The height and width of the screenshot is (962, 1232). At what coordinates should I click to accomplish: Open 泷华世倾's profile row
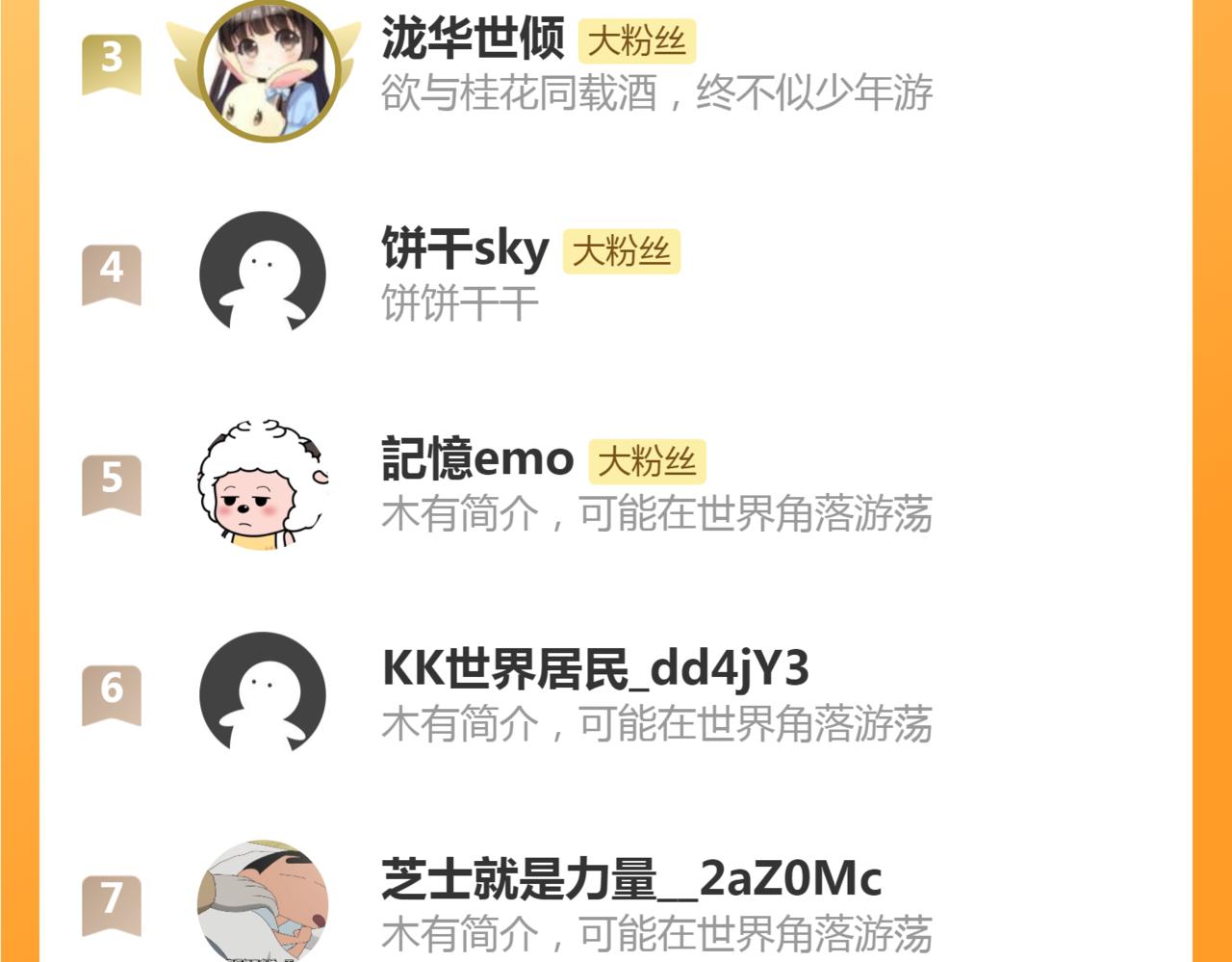(x=472, y=40)
